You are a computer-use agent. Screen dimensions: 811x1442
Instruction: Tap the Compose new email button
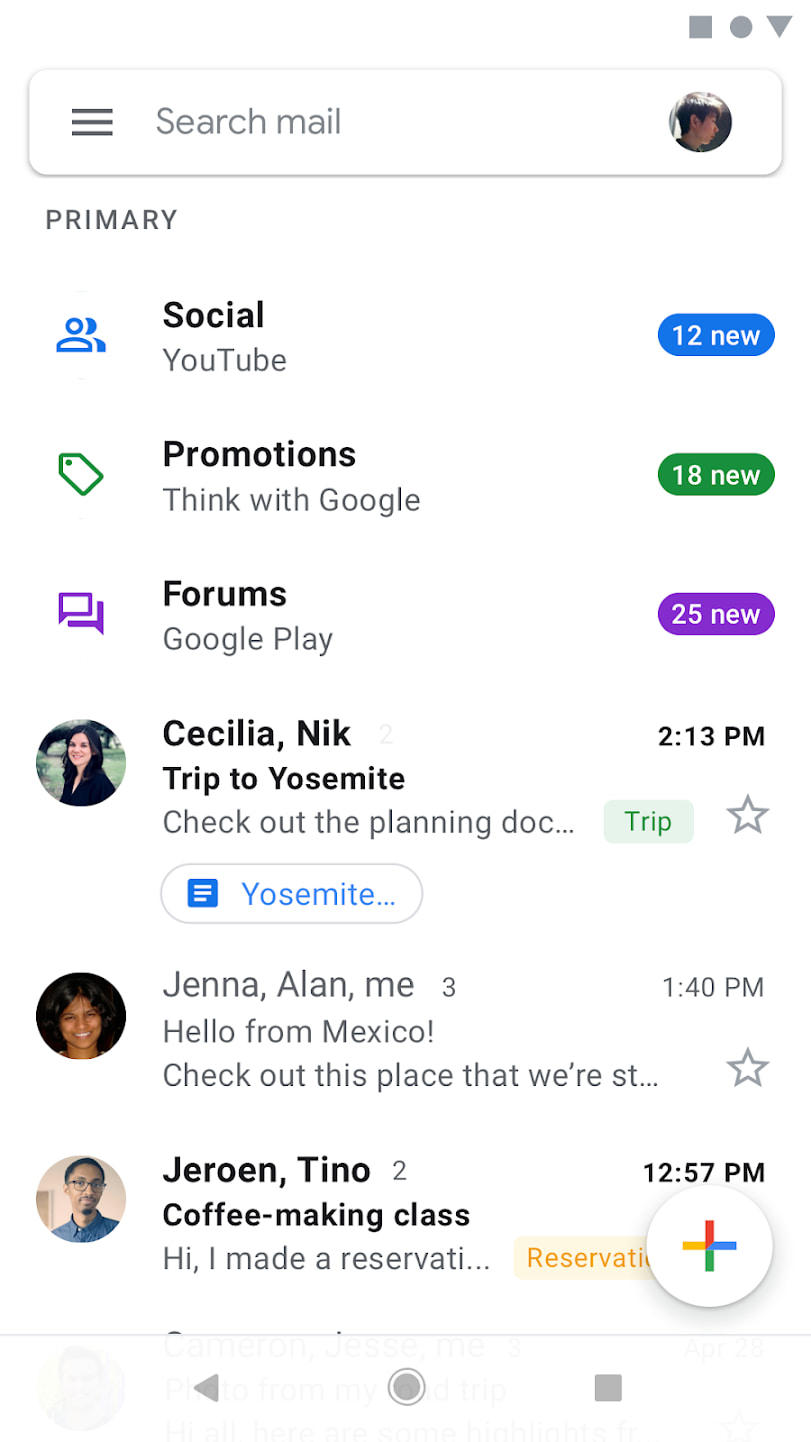(x=708, y=1244)
